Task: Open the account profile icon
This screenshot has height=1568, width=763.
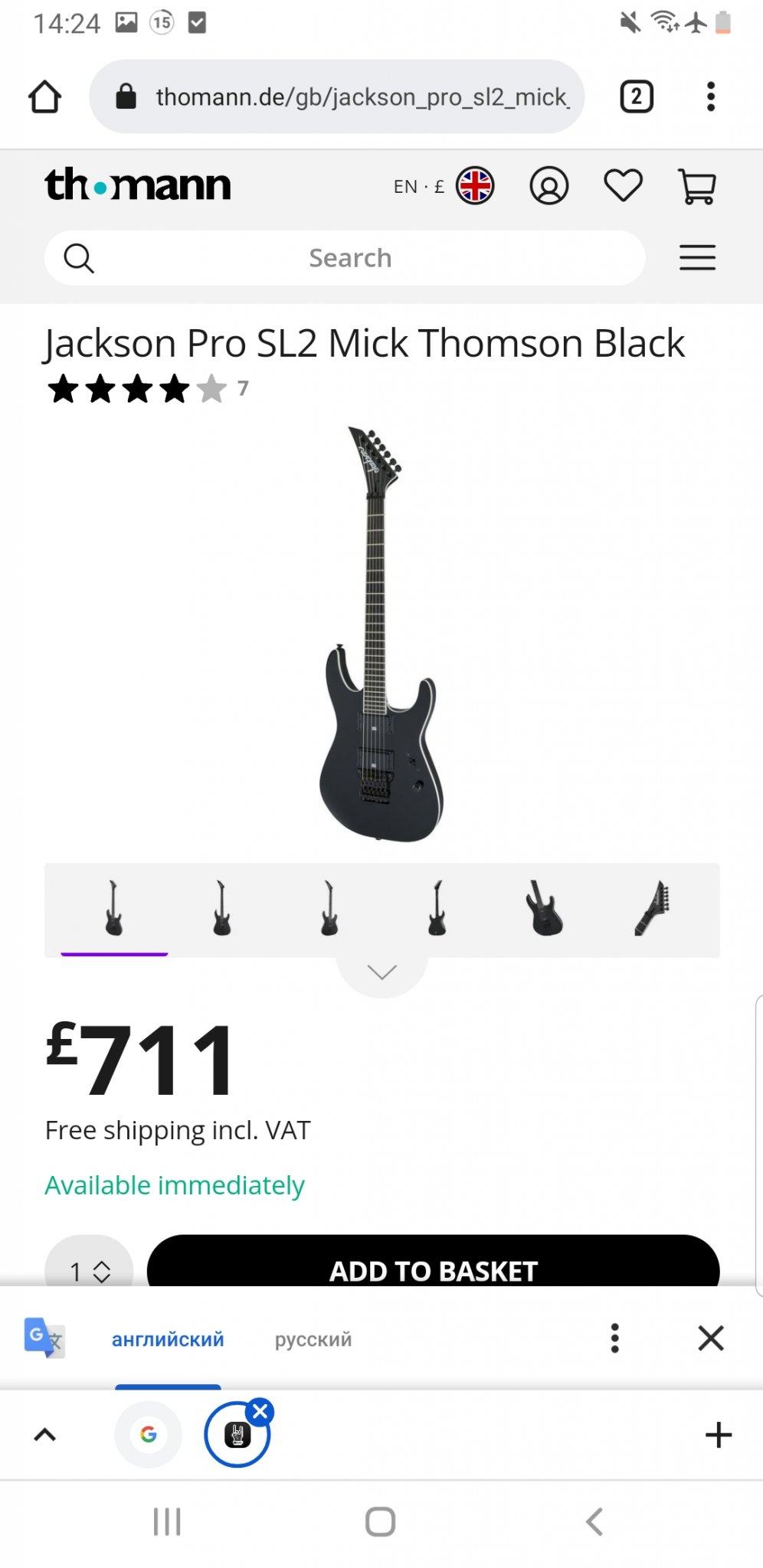Action: coord(549,186)
